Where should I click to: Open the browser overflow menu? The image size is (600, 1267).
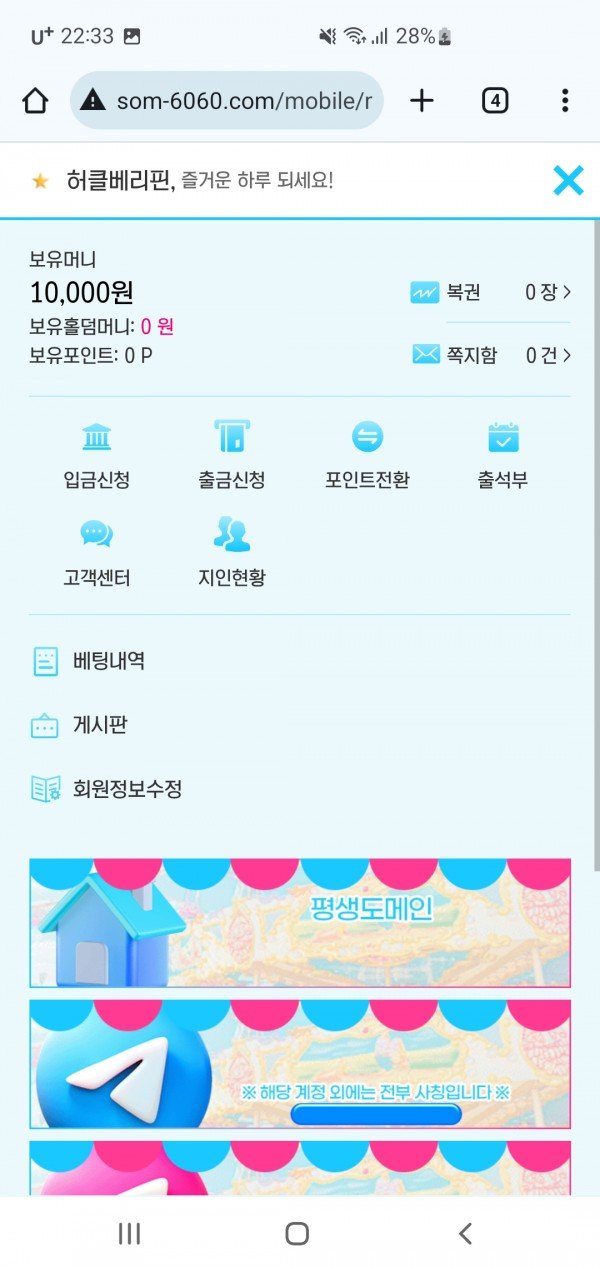coord(565,100)
